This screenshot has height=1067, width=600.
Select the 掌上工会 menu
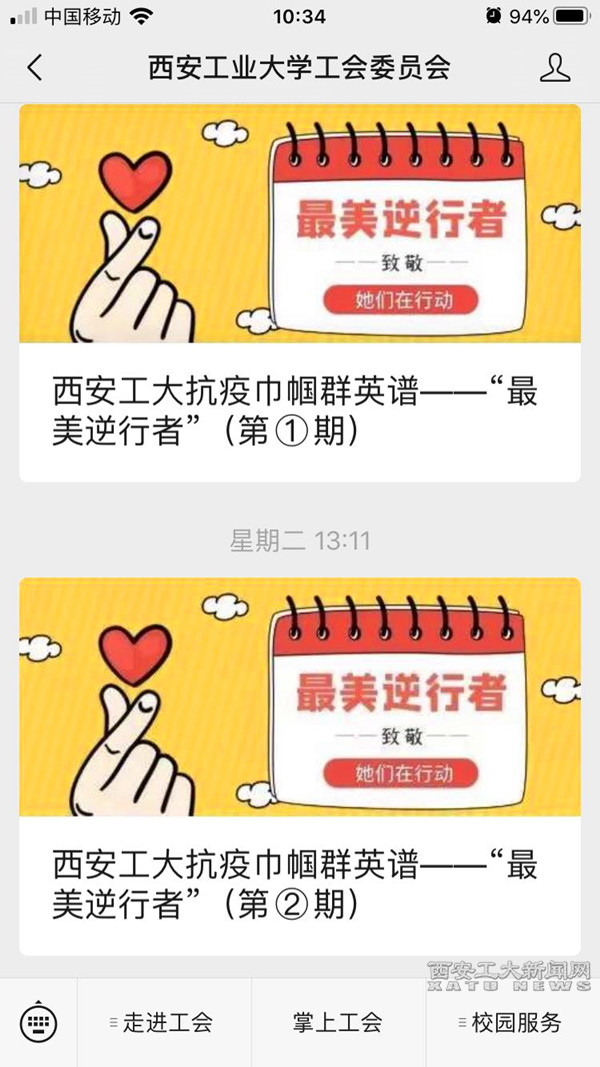point(338,1022)
